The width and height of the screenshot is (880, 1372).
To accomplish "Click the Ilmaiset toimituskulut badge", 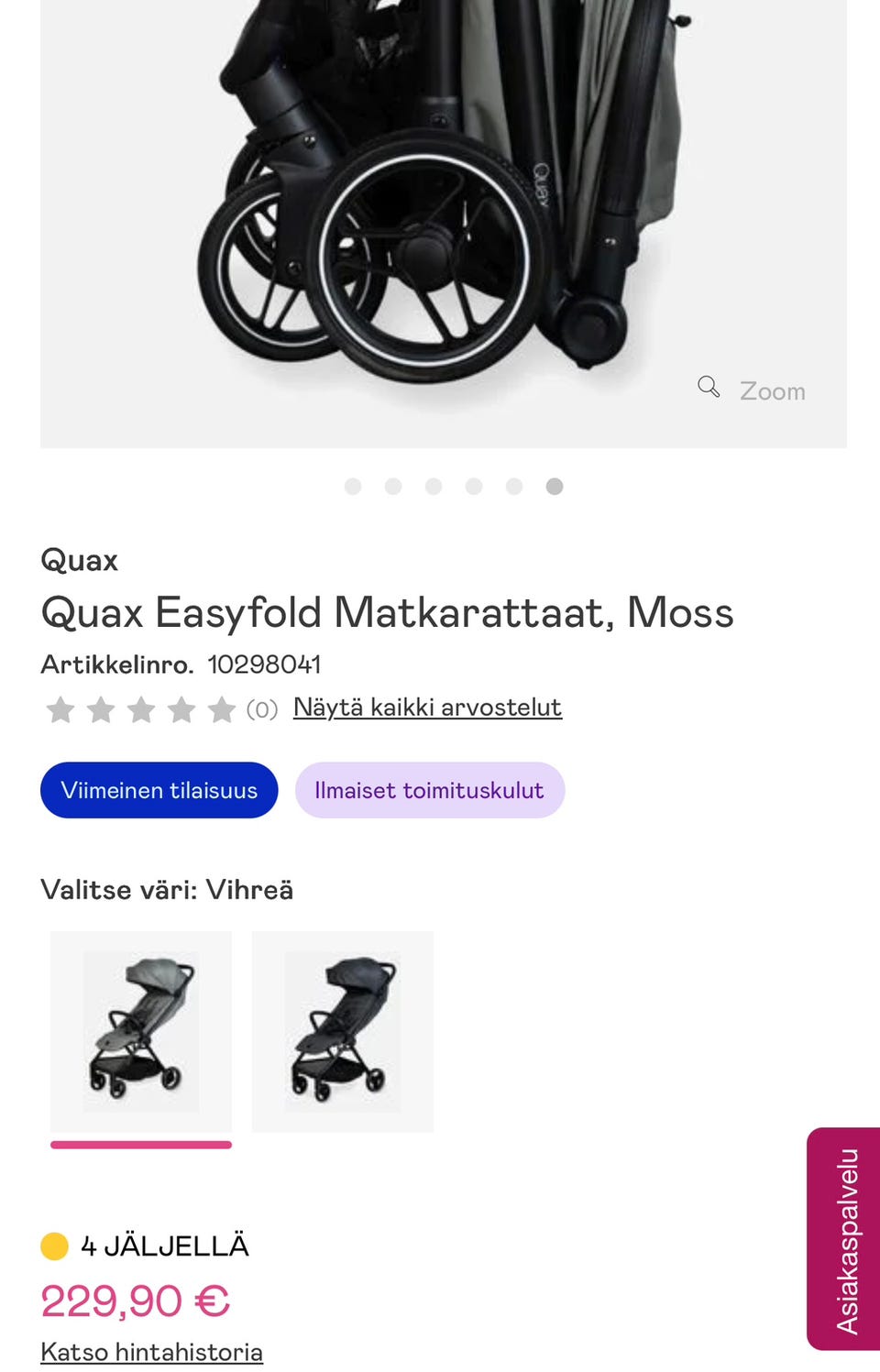I will [x=429, y=790].
